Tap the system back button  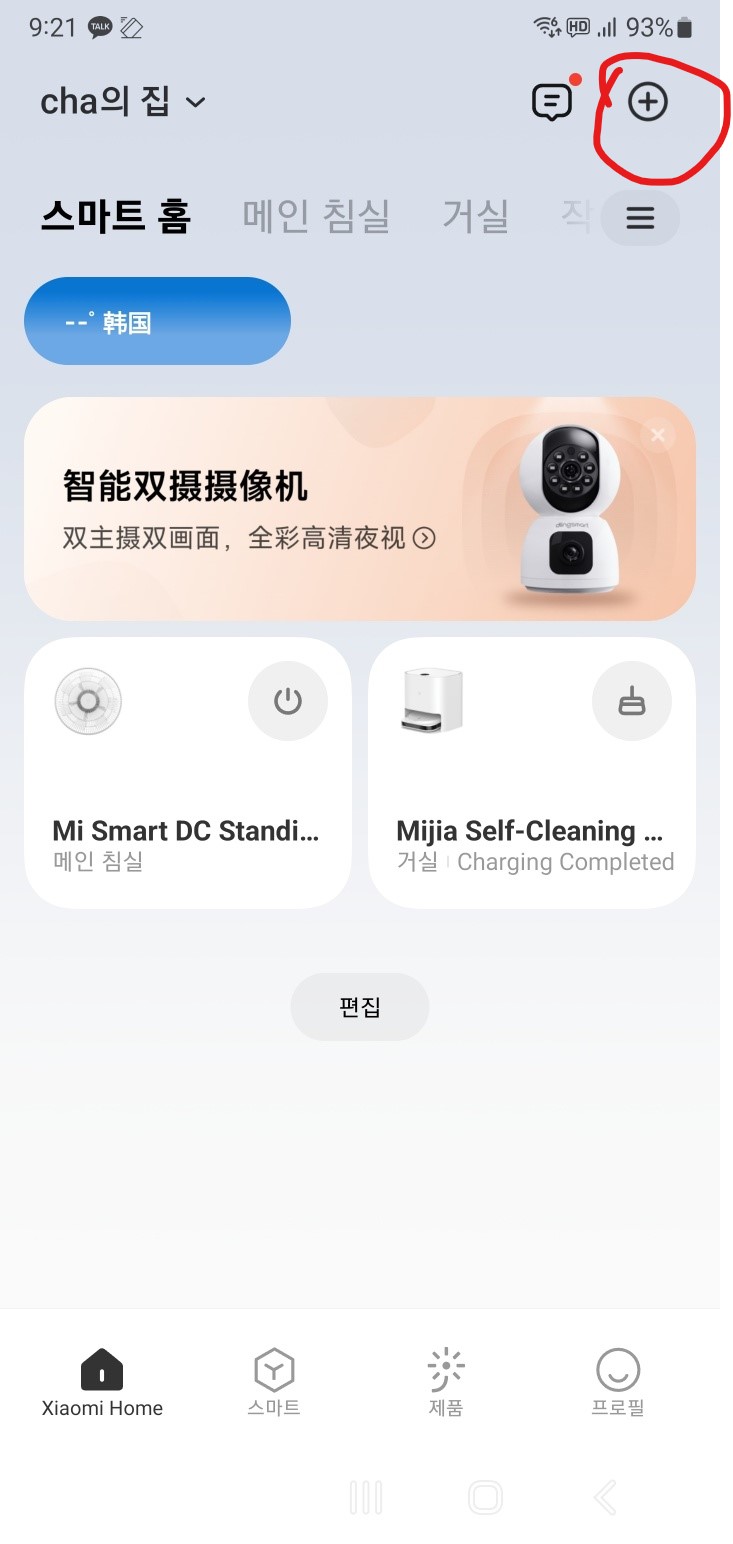coord(604,1497)
